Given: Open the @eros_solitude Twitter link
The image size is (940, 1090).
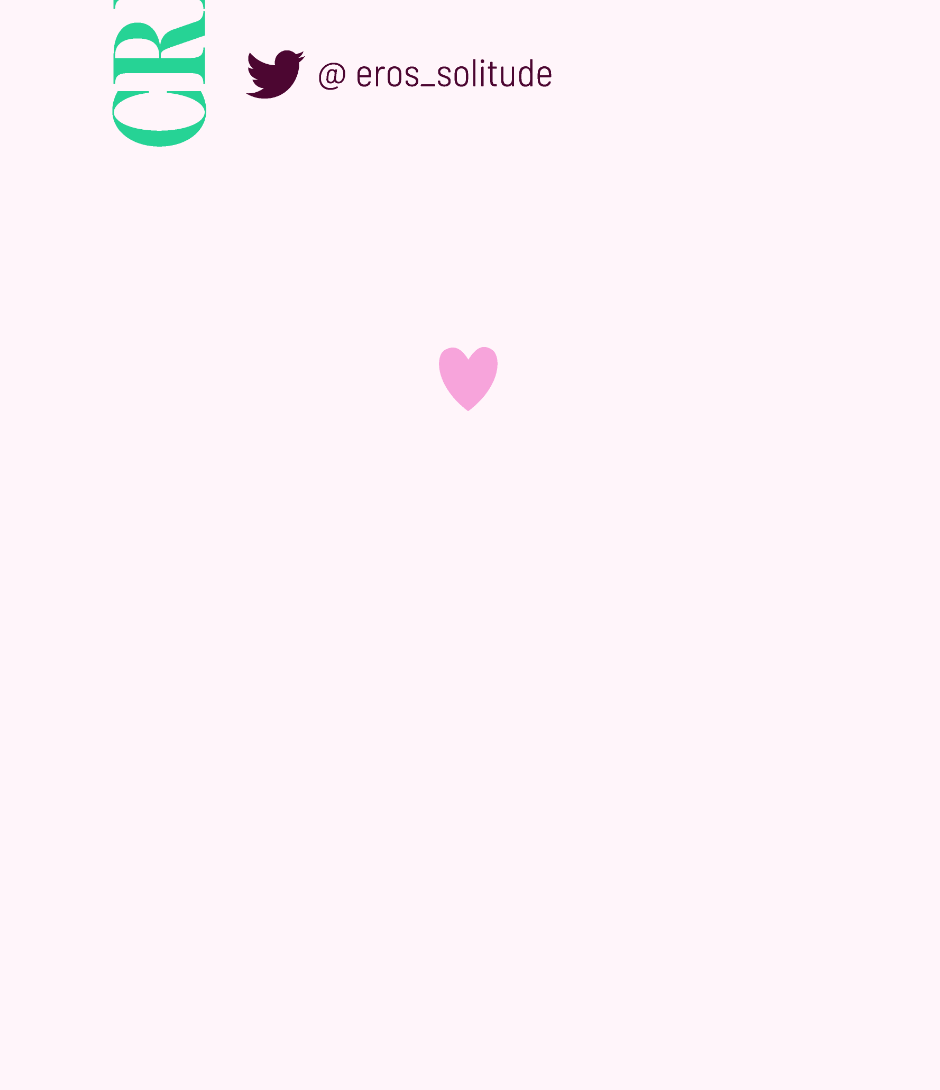Looking at the screenshot, I should (399, 74).
